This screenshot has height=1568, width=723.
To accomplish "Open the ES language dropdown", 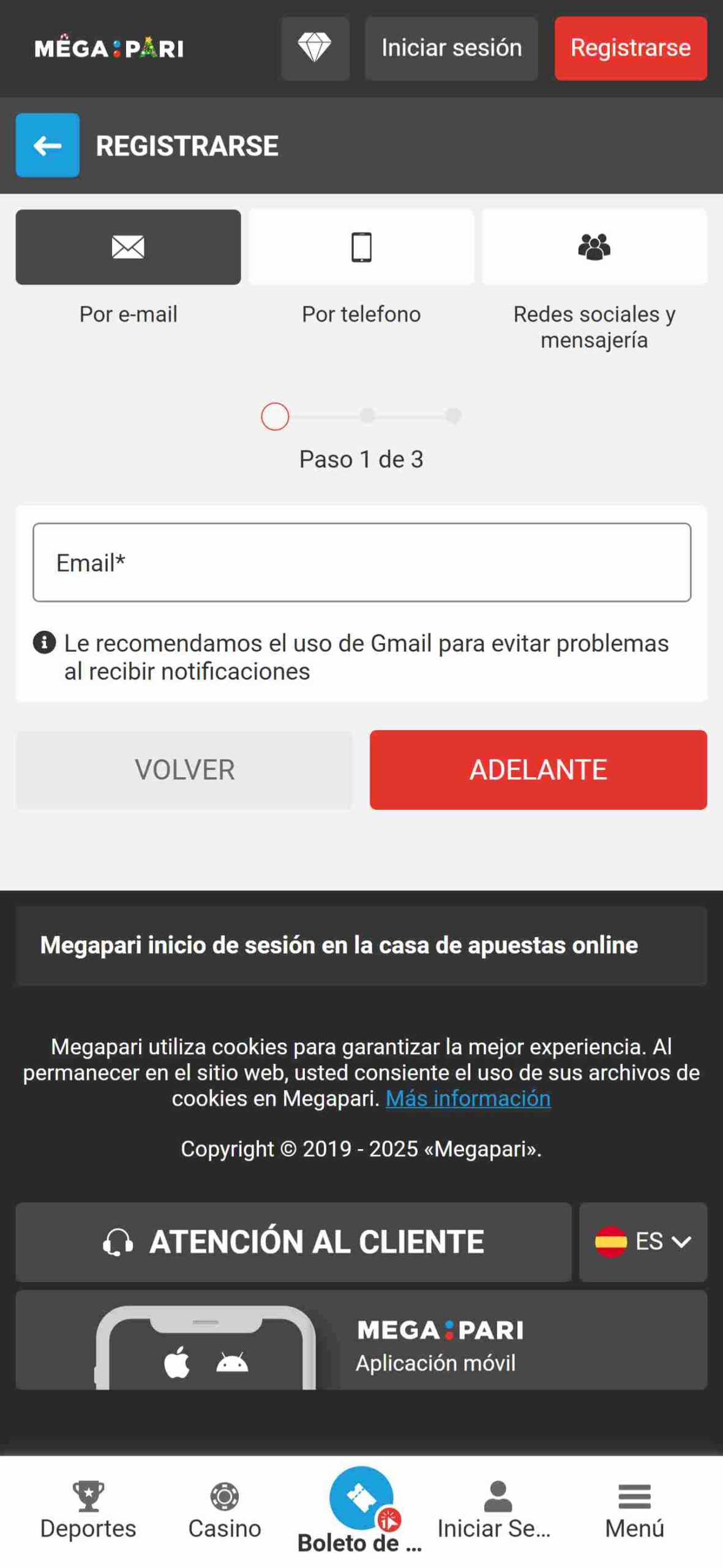I will pyautogui.click(x=643, y=1242).
